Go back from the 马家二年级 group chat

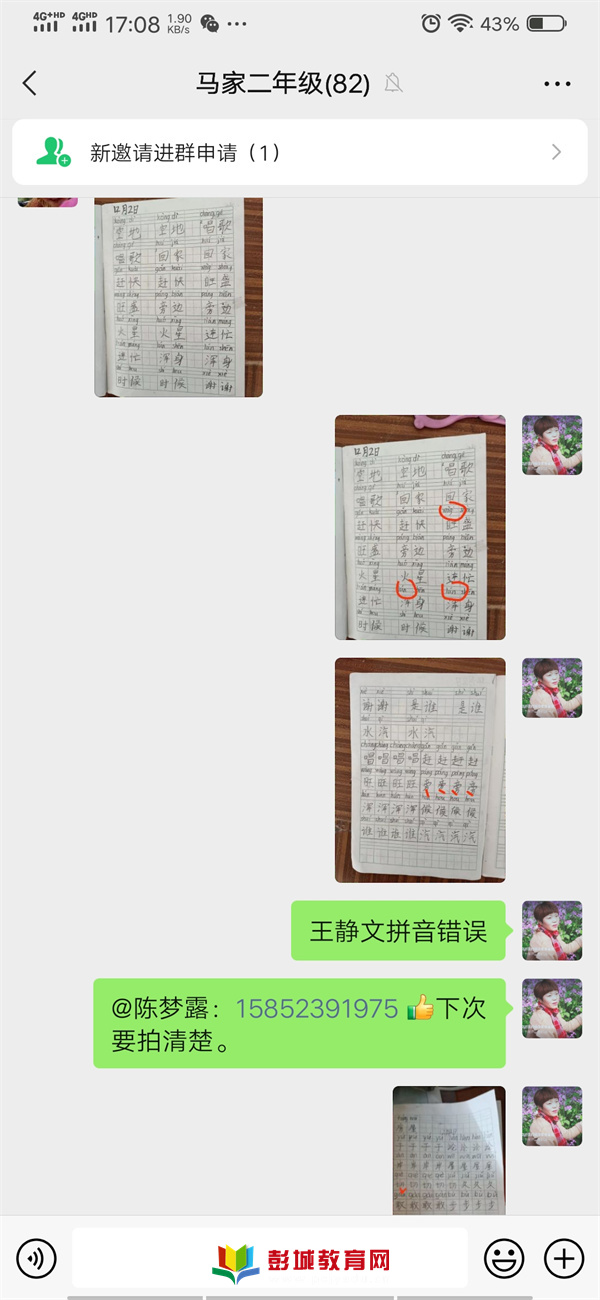click(x=30, y=83)
